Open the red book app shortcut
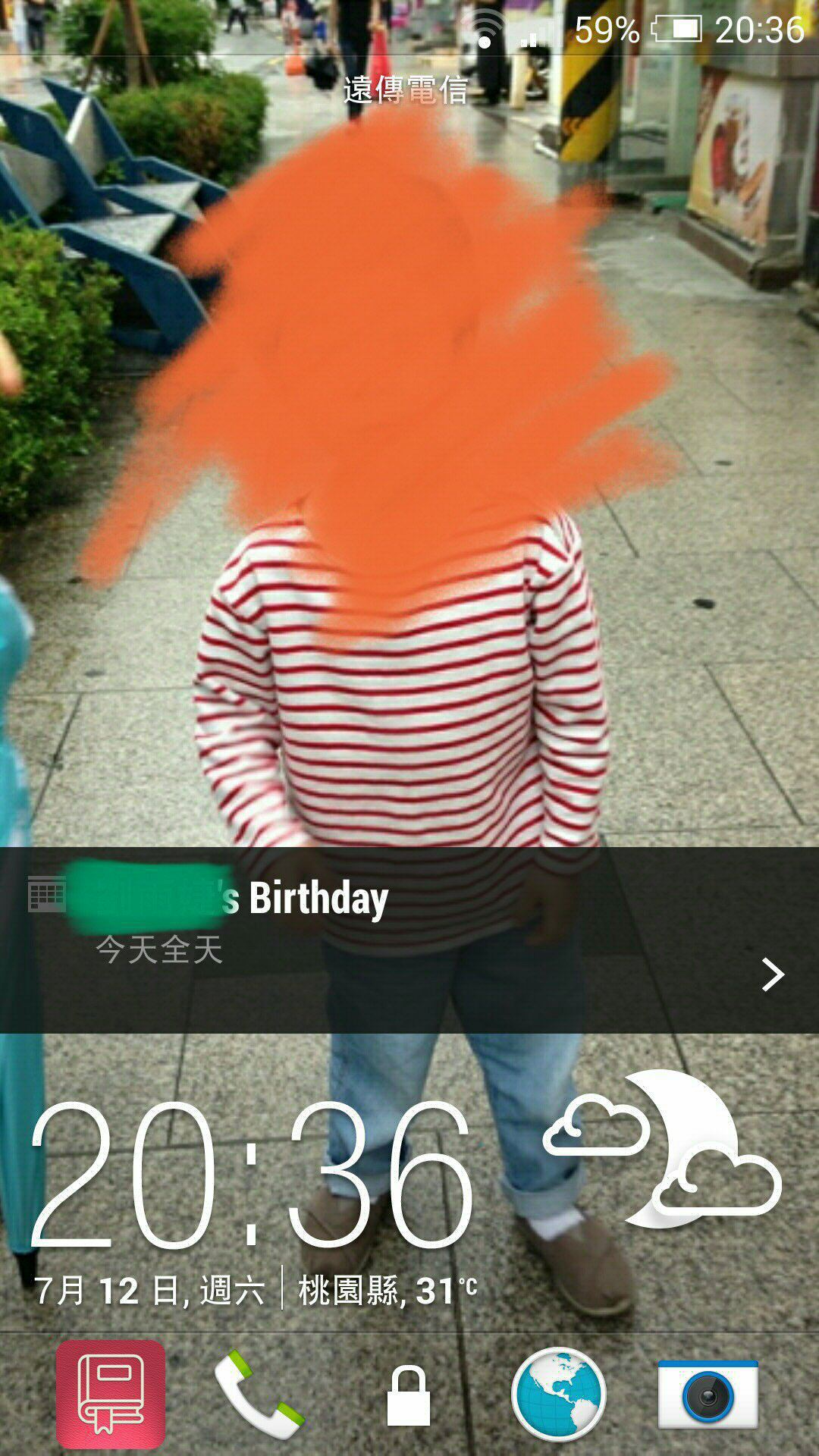819x1456 pixels. pos(111,1394)
